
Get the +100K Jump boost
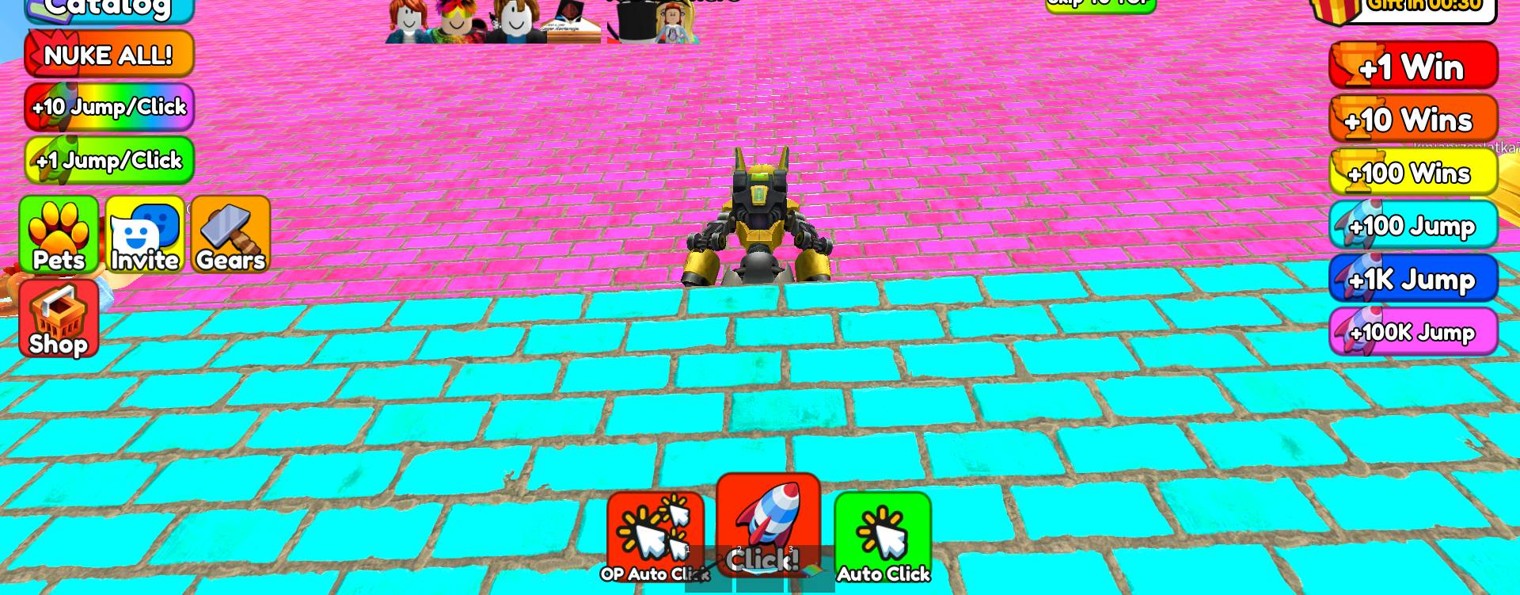(x=1413, y=332)
